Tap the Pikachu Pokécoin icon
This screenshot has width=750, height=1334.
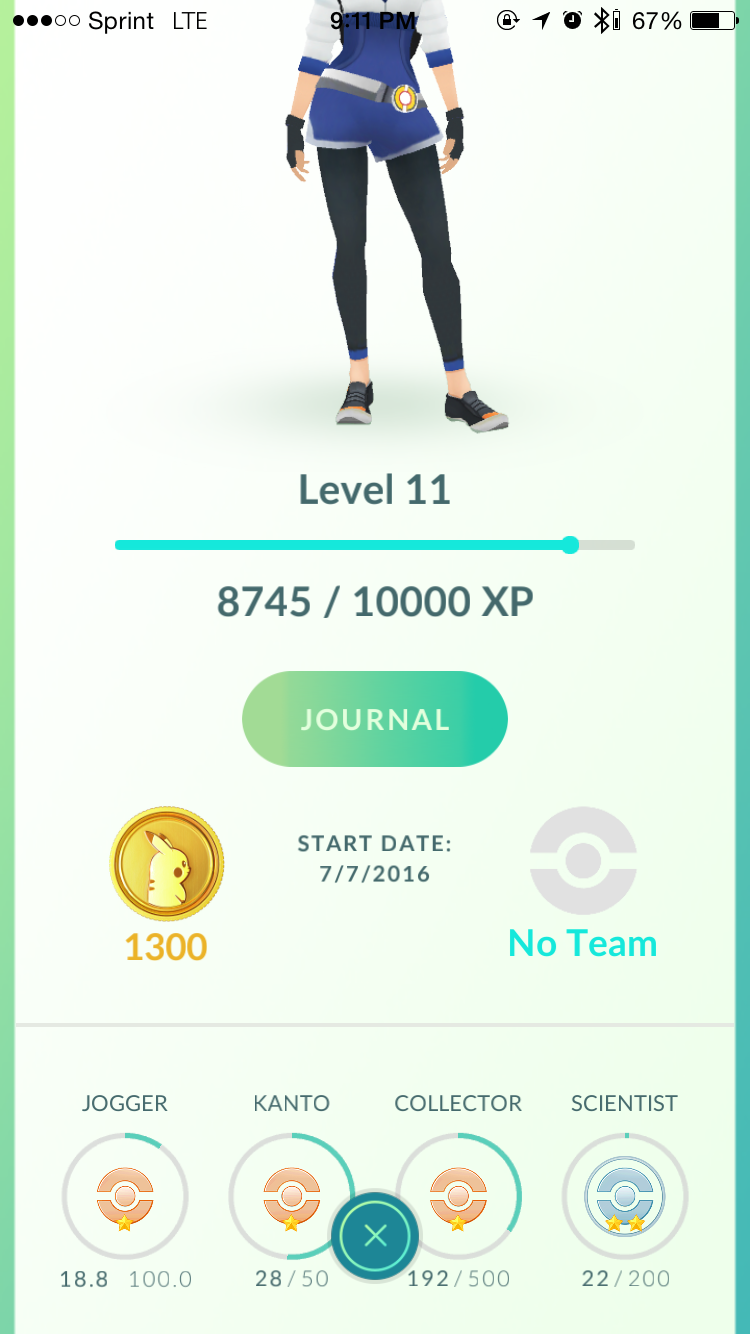(x=165, y=862)
